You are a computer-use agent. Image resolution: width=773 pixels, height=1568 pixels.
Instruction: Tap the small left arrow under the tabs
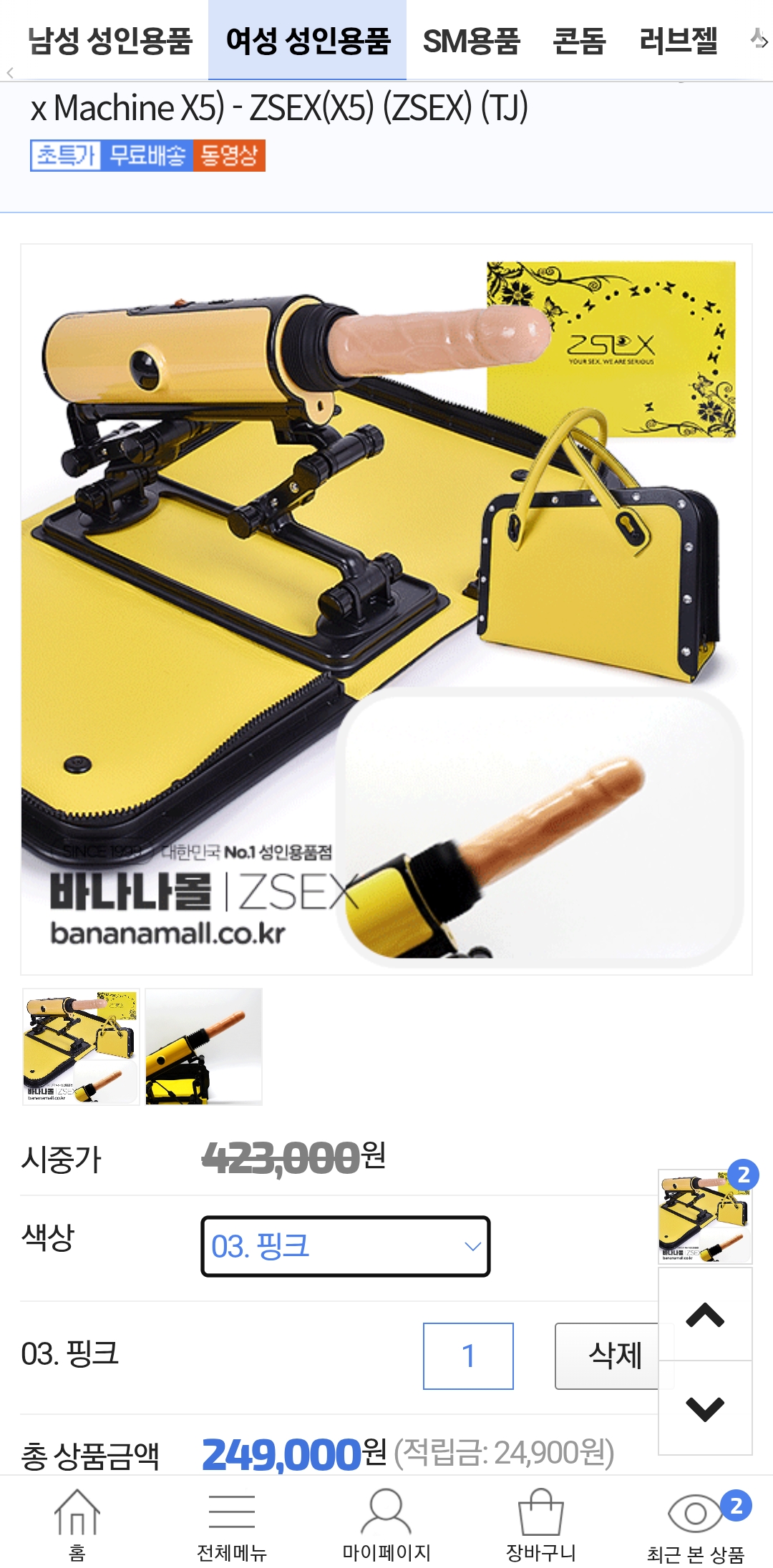[x=10, y=73]
